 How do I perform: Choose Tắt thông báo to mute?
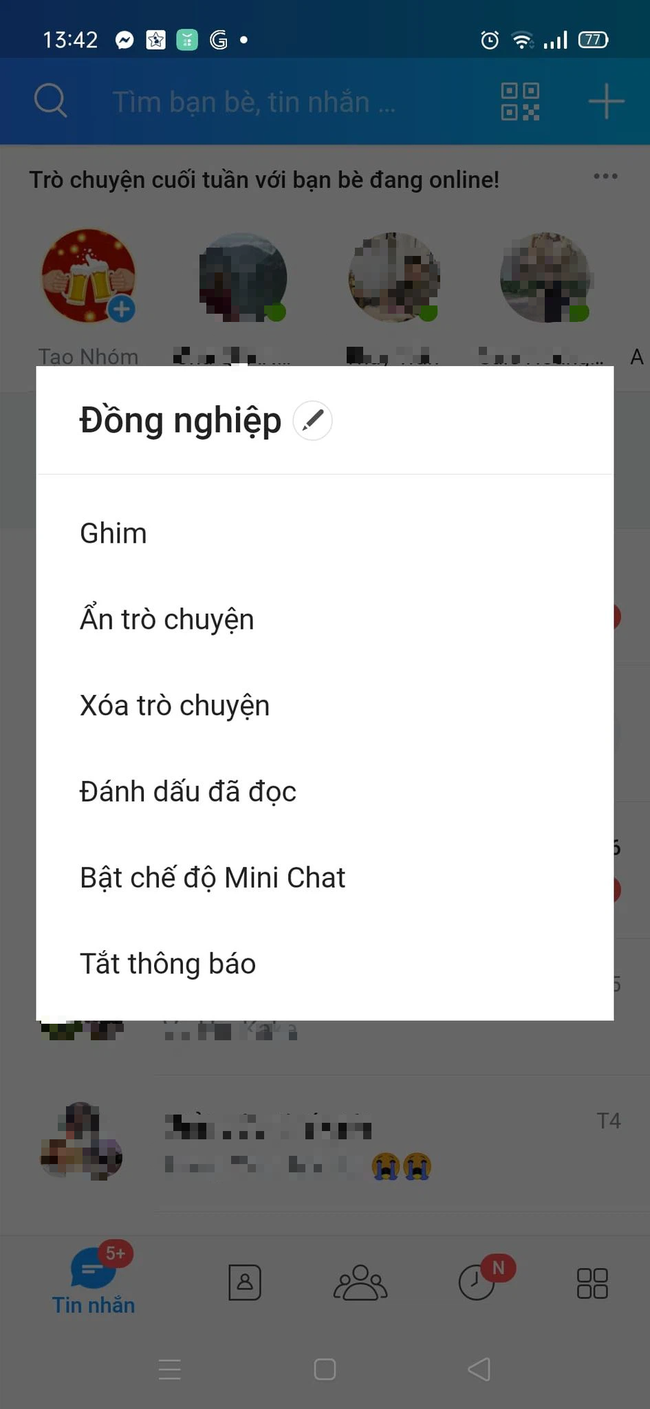coord(168,963)
